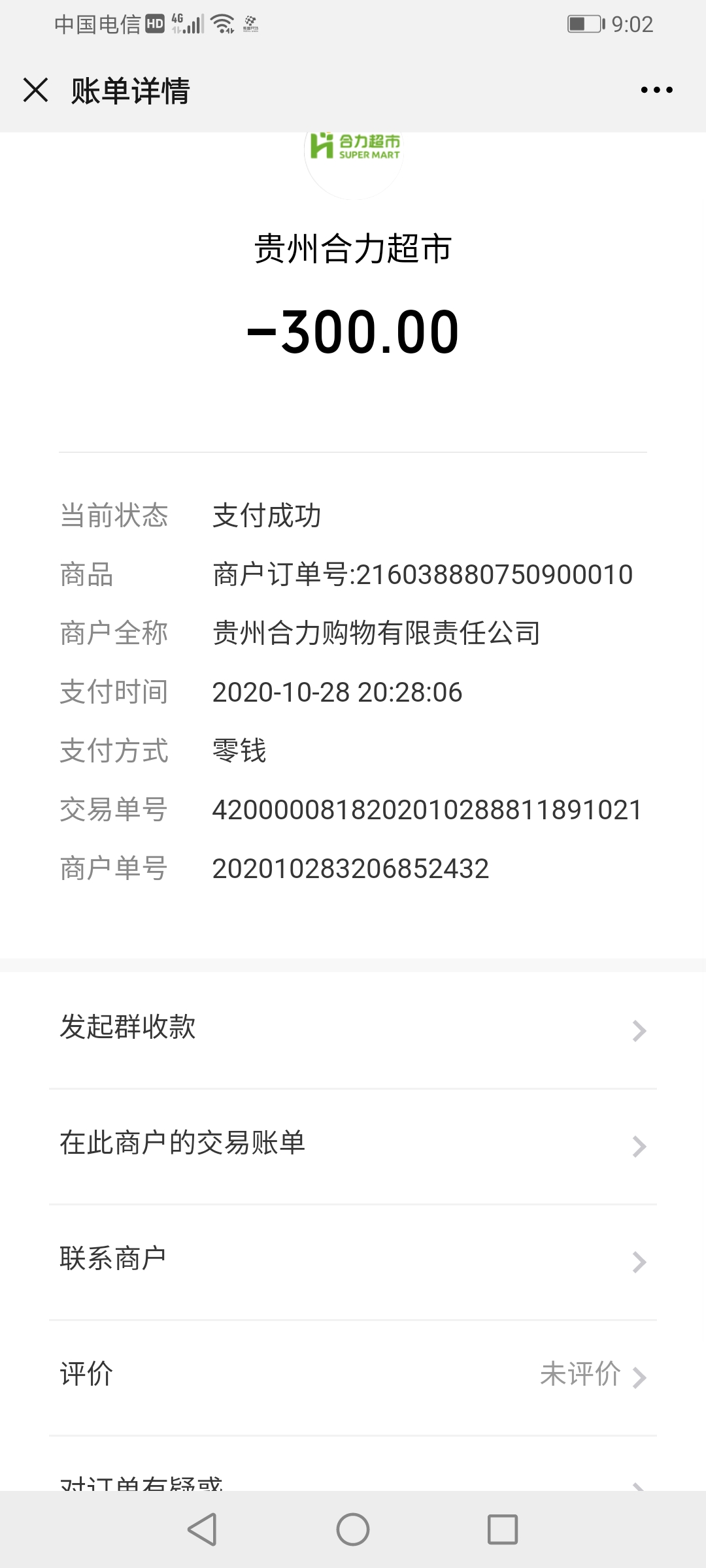Close the 账单详情 page
The image size is (706, 1568).
[36, 90]
